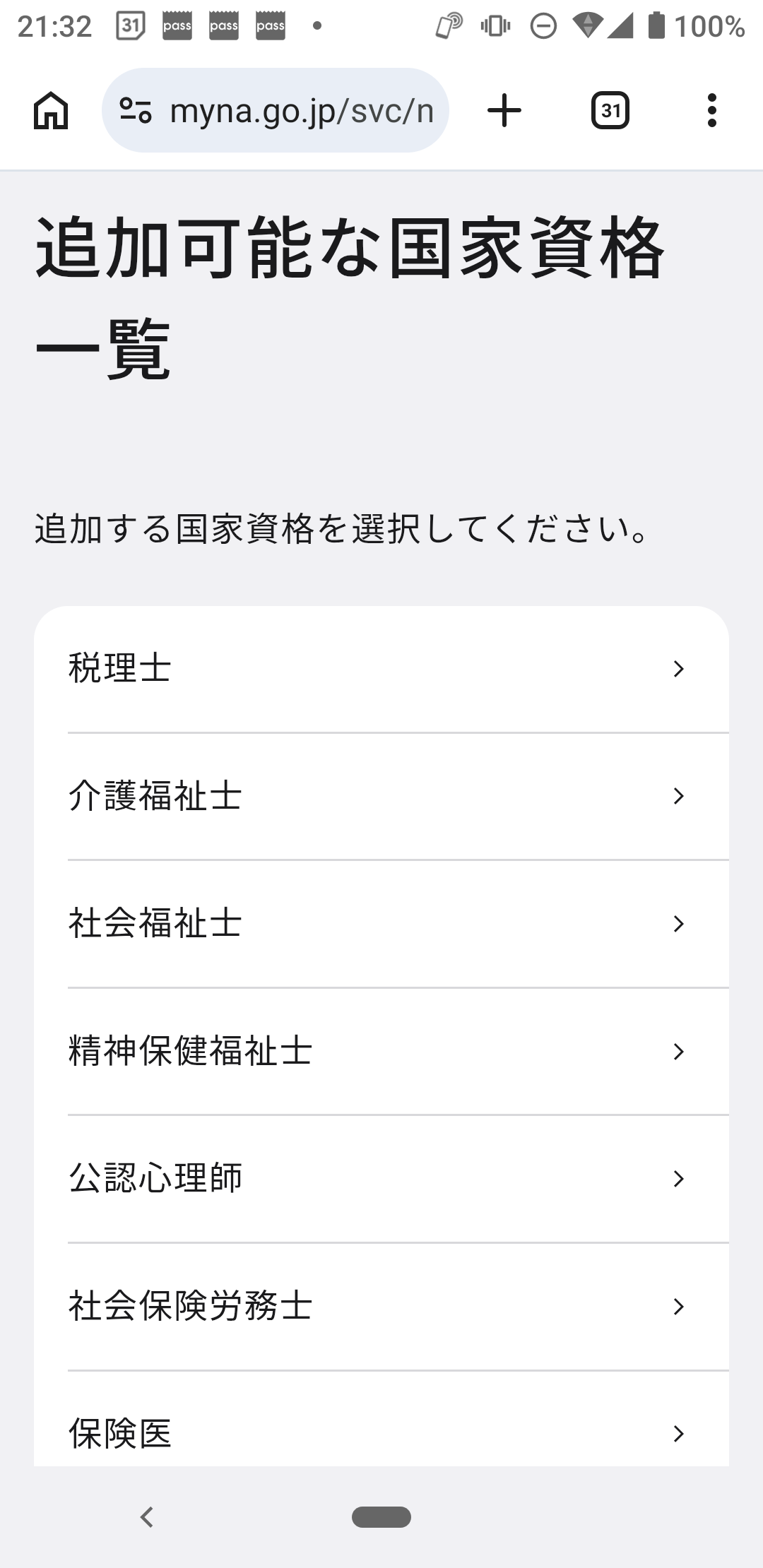Go to the browser home page
The image size is (763, 1568).
(51, 111)
